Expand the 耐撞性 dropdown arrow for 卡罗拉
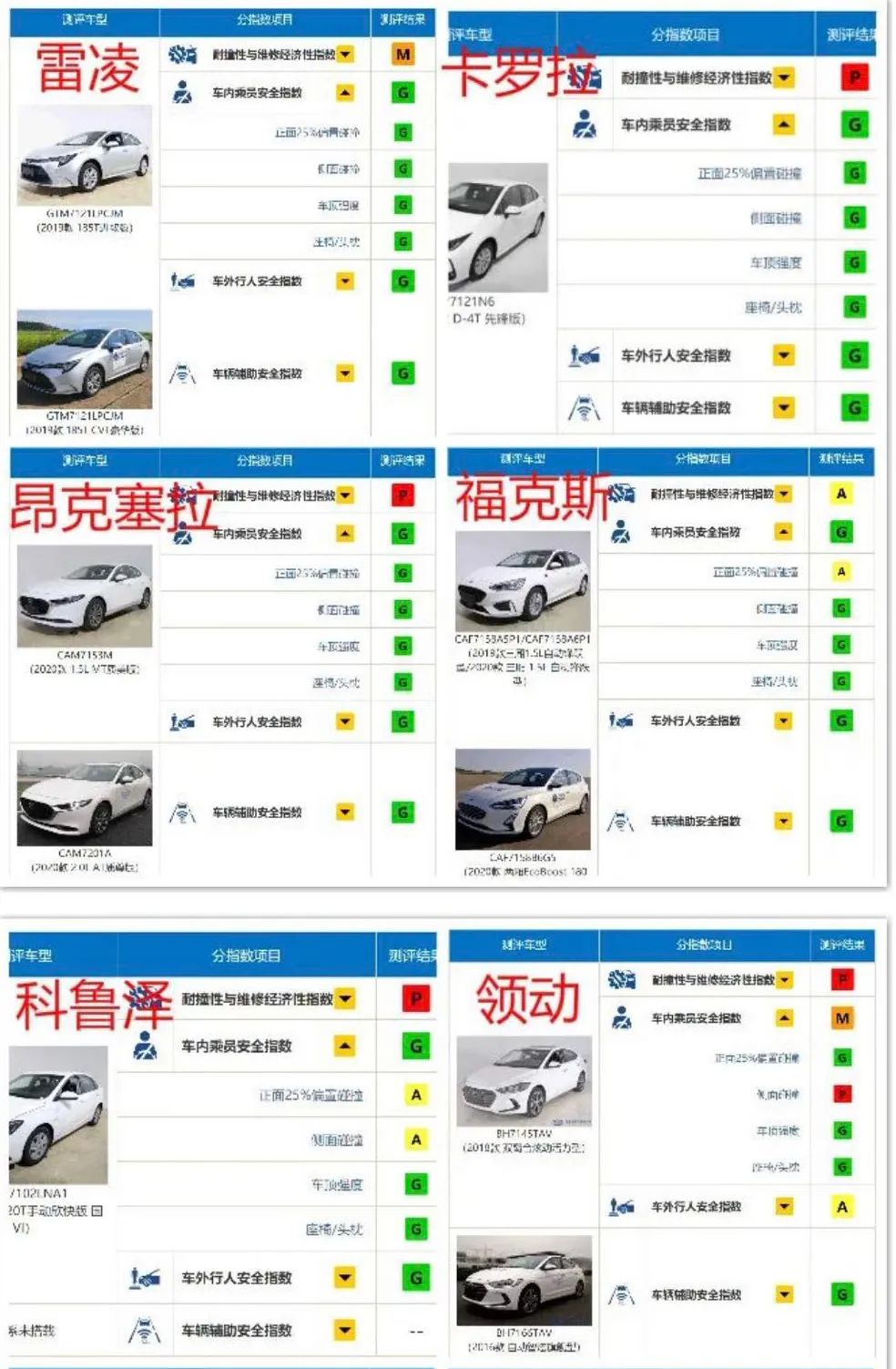Image resolution: width=896 pixels, height=1369 pixels. (785, 78)
